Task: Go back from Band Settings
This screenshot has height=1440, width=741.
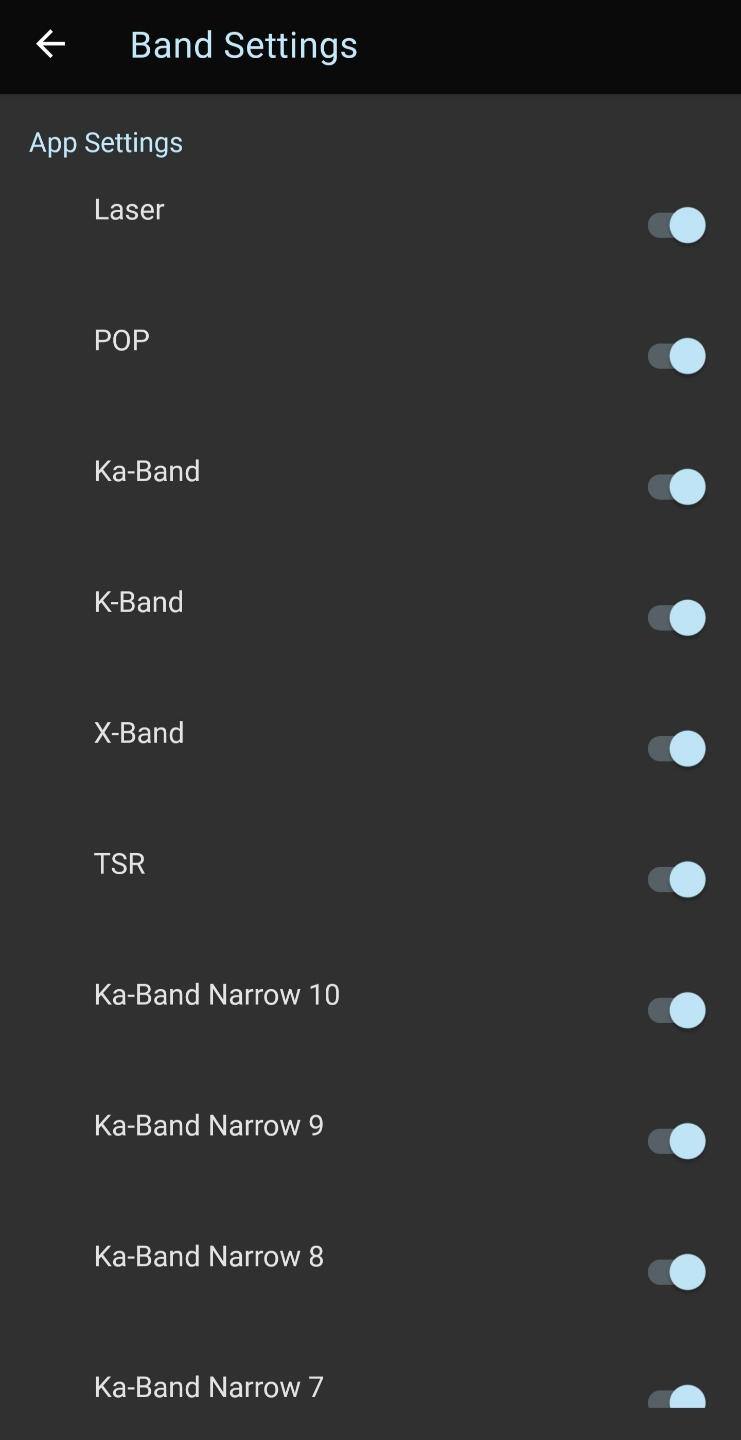Action: pos(50,44)
